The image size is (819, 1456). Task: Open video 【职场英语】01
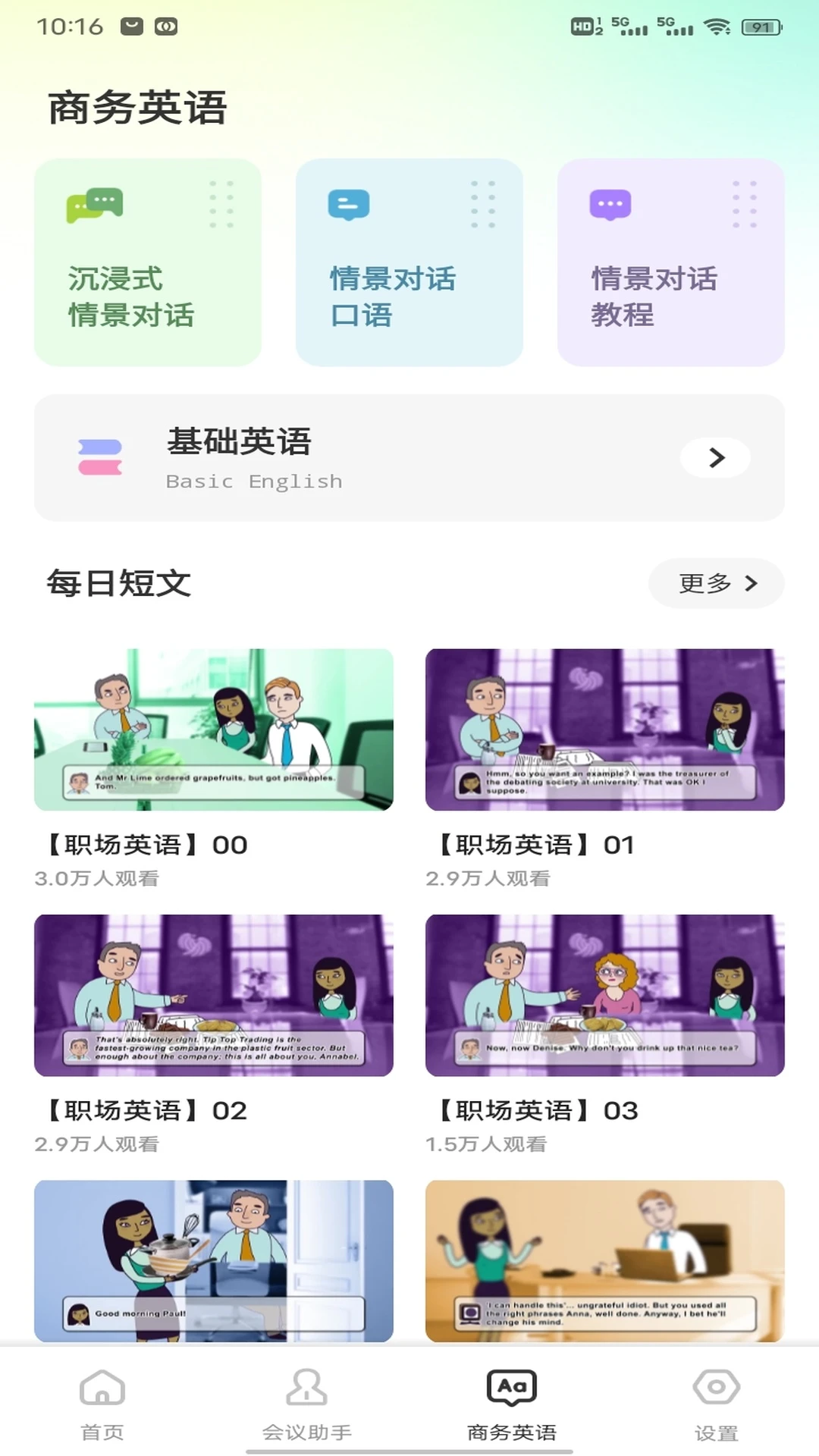tap(605, 730)
